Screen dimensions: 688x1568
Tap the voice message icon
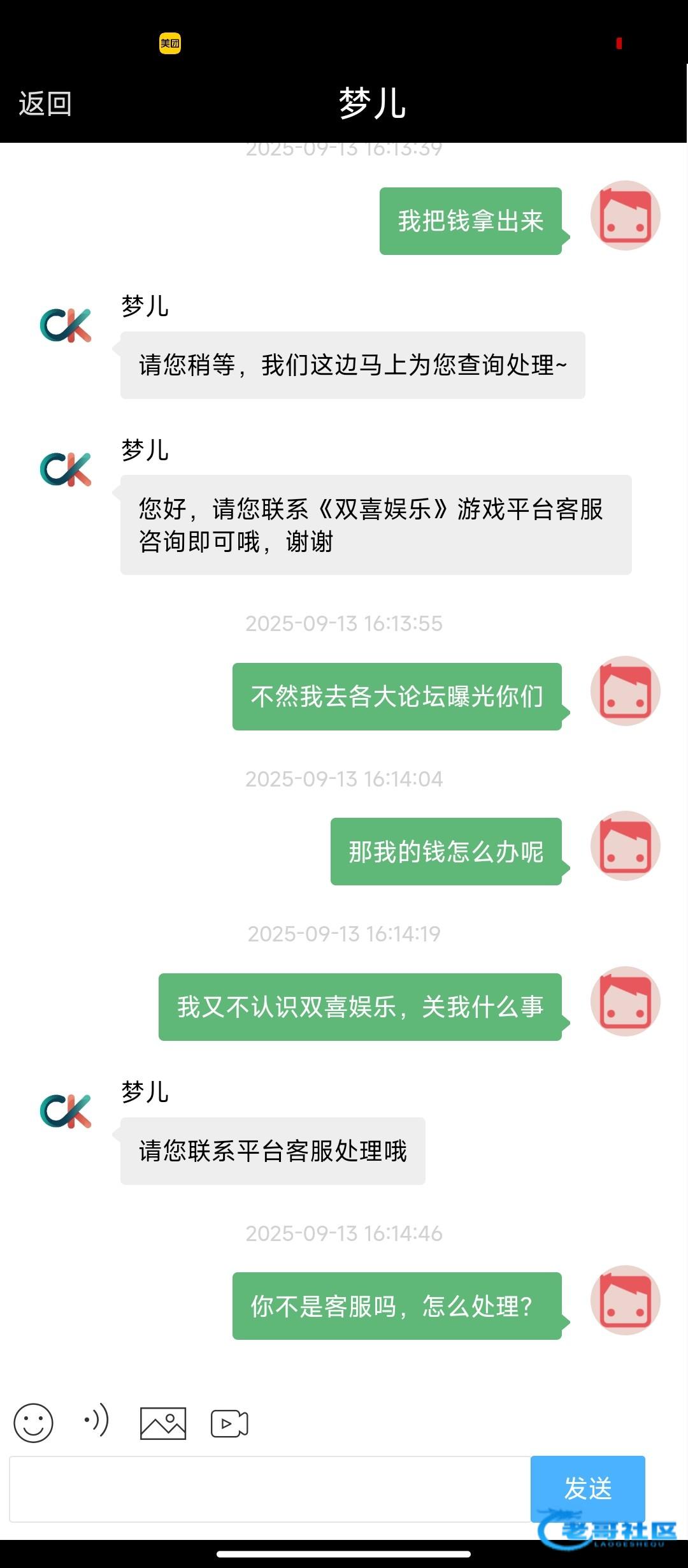coord(97,1421)
